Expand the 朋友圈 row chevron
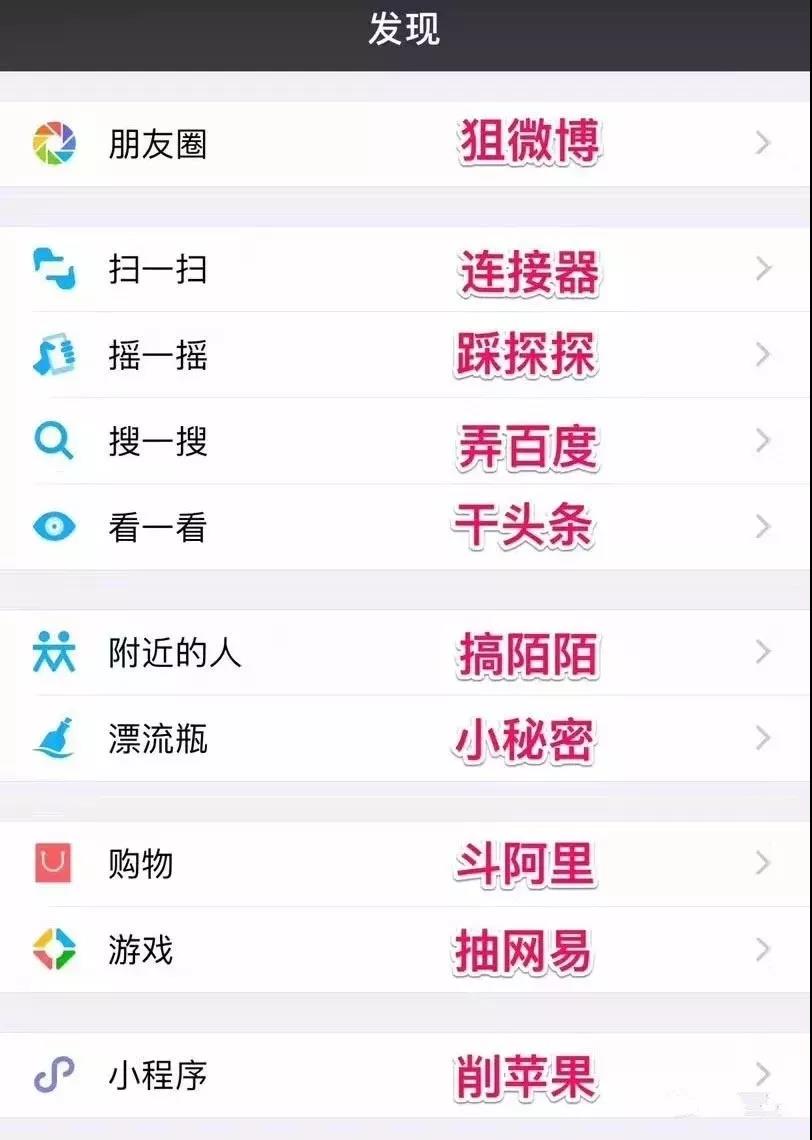 (x=764, y=143)
